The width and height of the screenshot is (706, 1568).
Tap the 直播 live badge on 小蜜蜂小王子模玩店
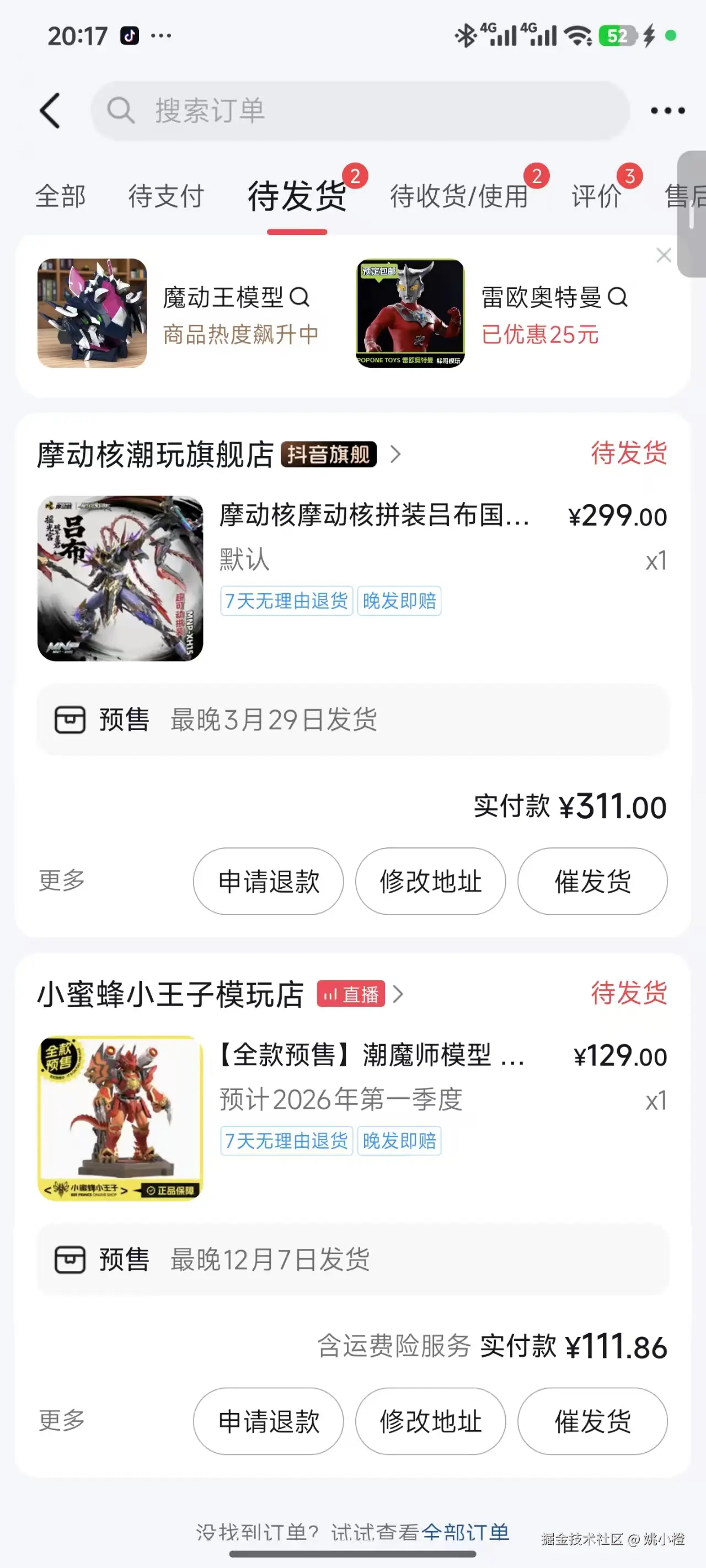351,994
